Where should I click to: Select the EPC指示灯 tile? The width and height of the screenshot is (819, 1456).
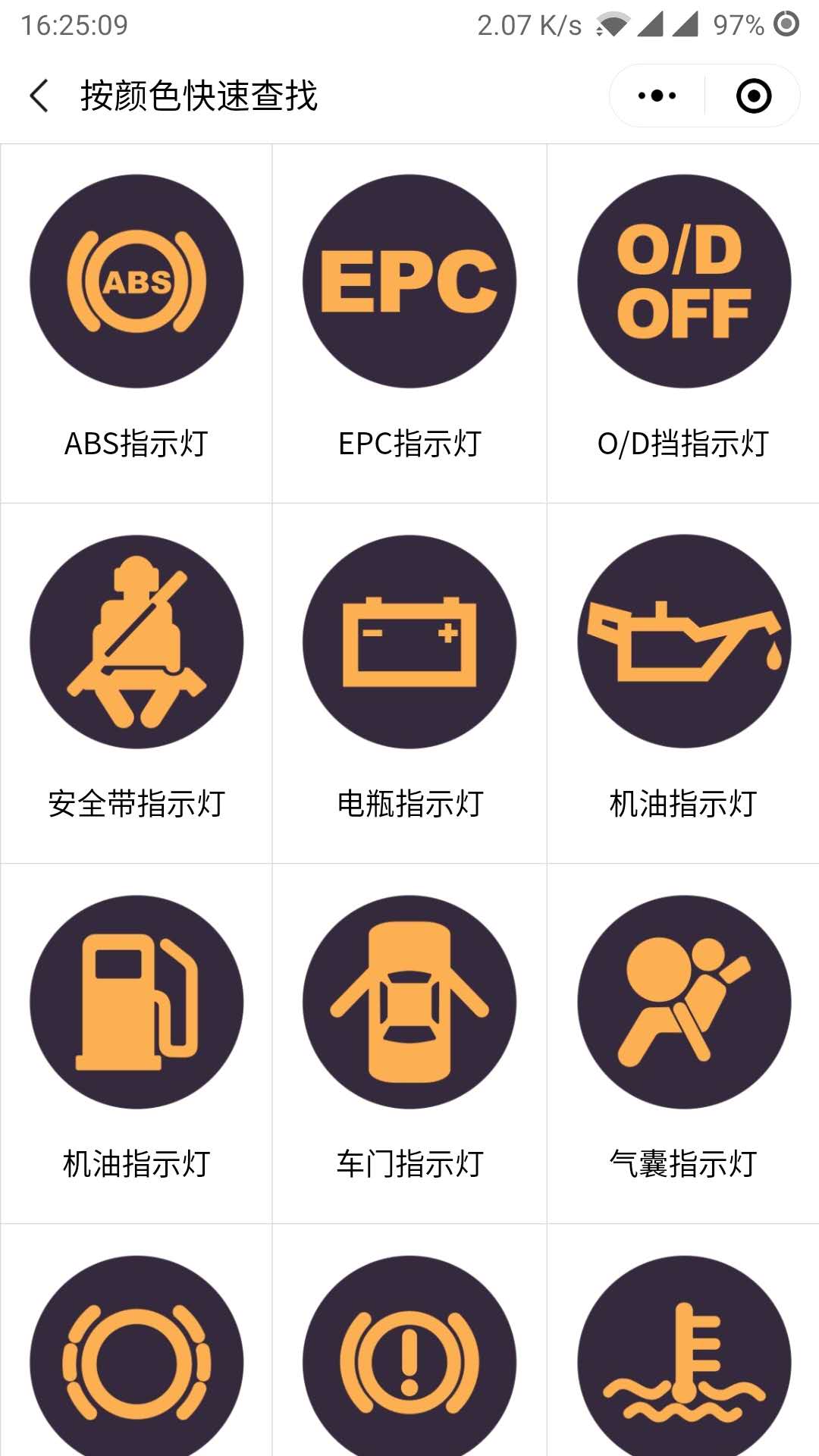point(409,324)
